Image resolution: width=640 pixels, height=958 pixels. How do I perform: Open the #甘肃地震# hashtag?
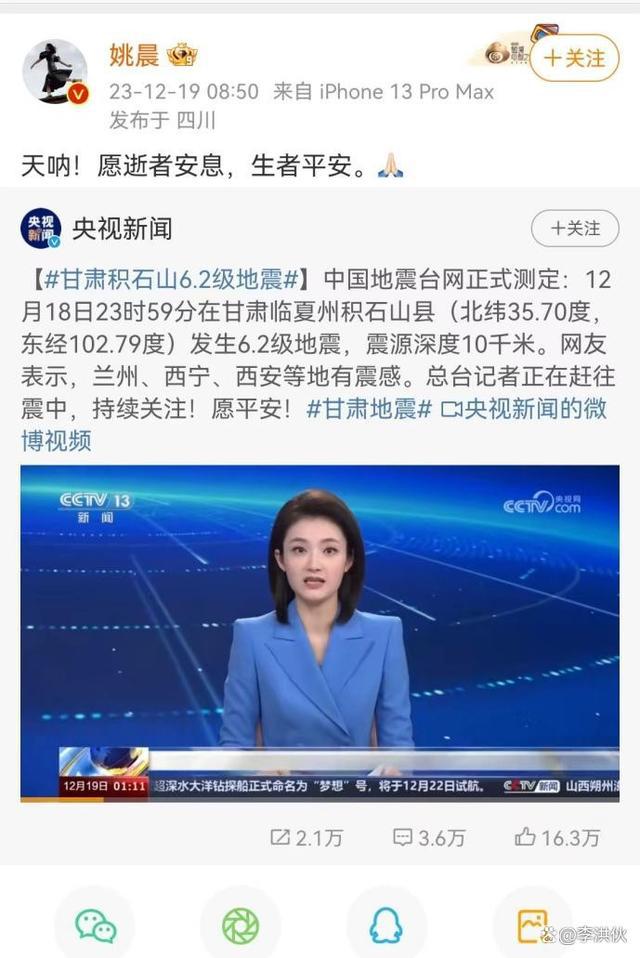pyautogui.click(x=369, y=408)
